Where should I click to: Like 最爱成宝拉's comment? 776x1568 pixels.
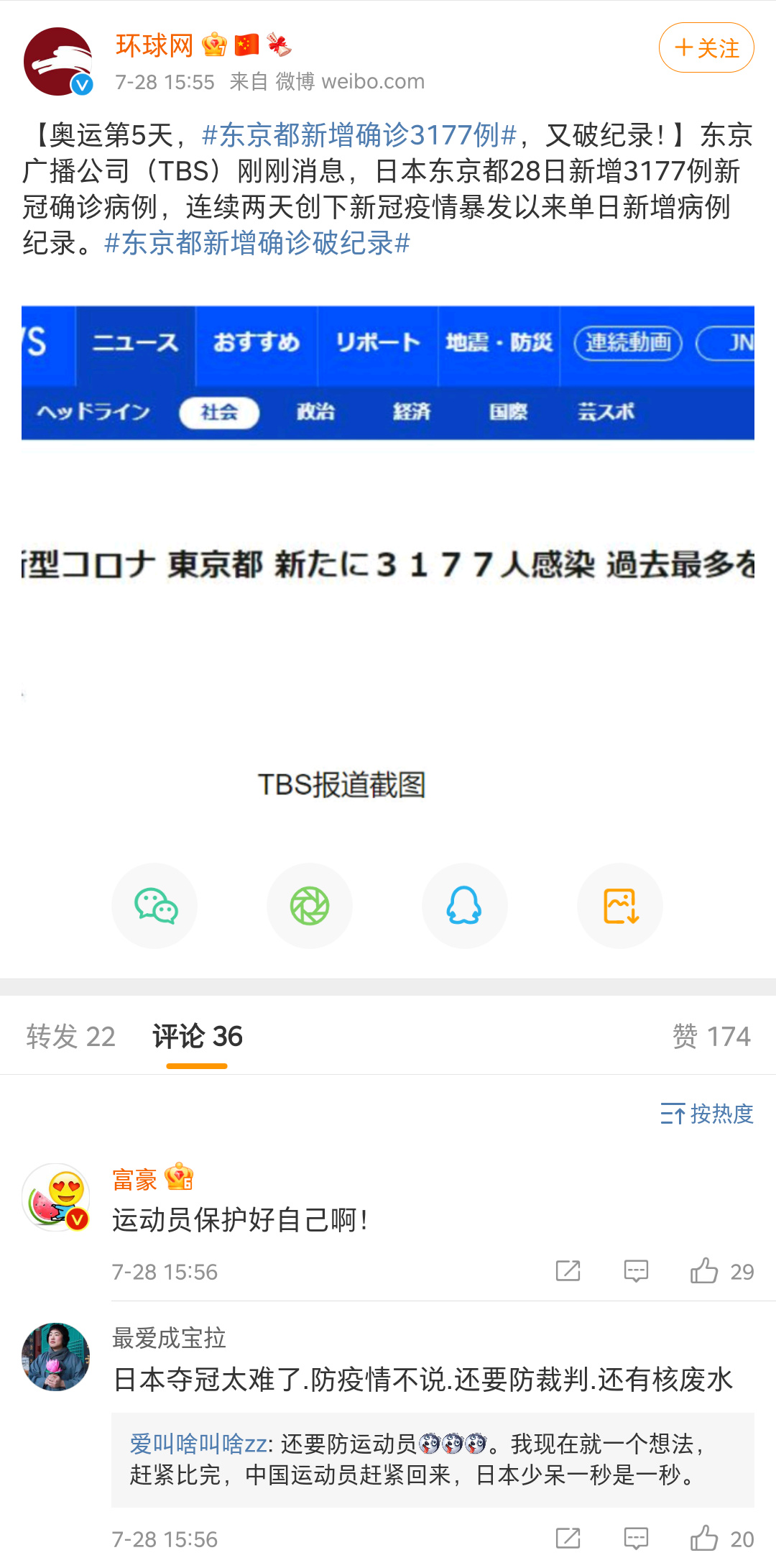[705, 1539]
